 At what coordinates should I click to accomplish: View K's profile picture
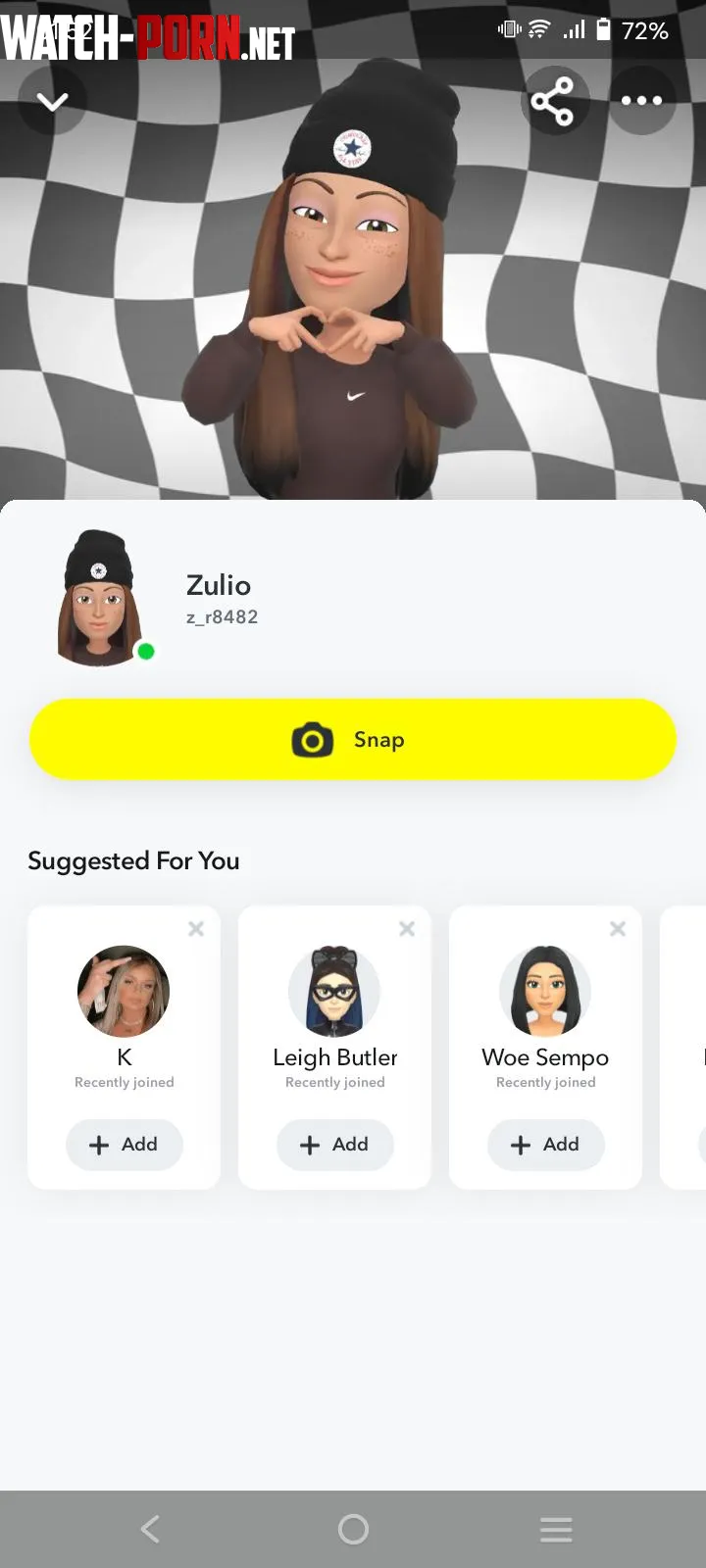click(x=124, y=991)
